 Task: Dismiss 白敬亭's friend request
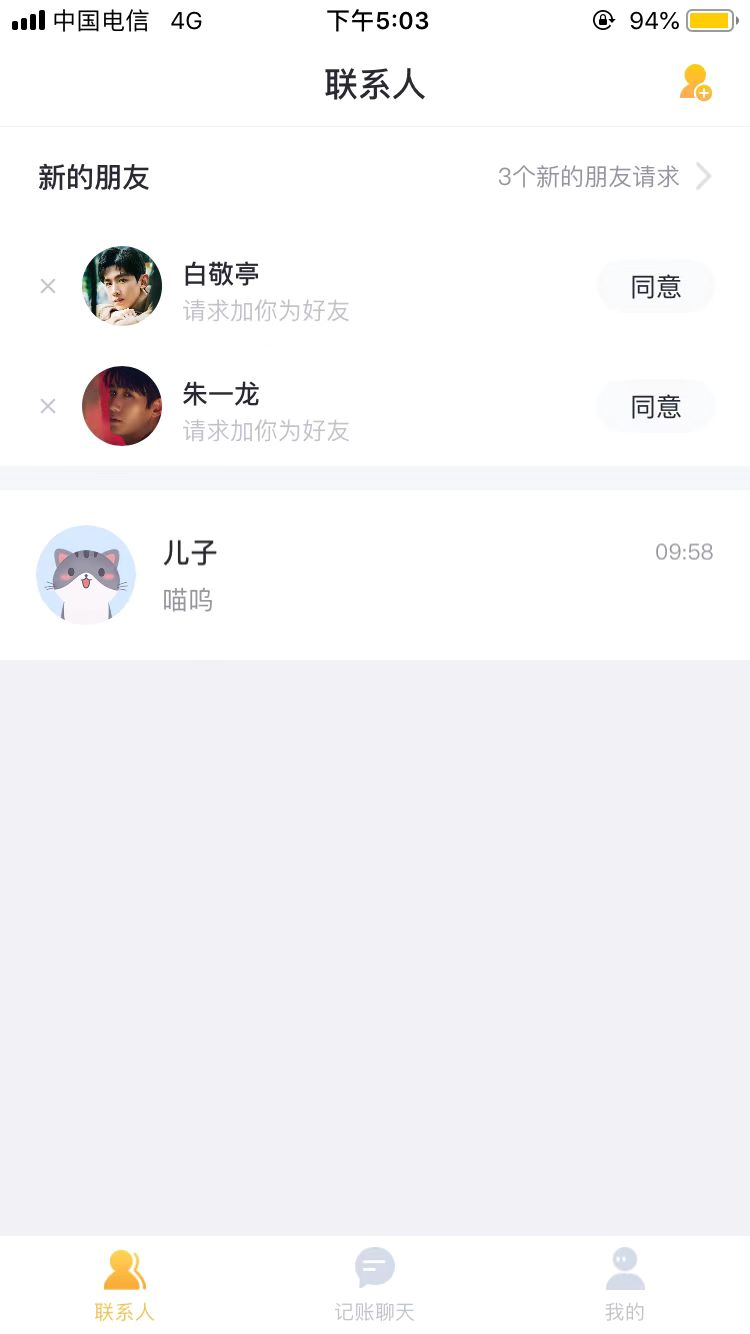tap(47, 287)
